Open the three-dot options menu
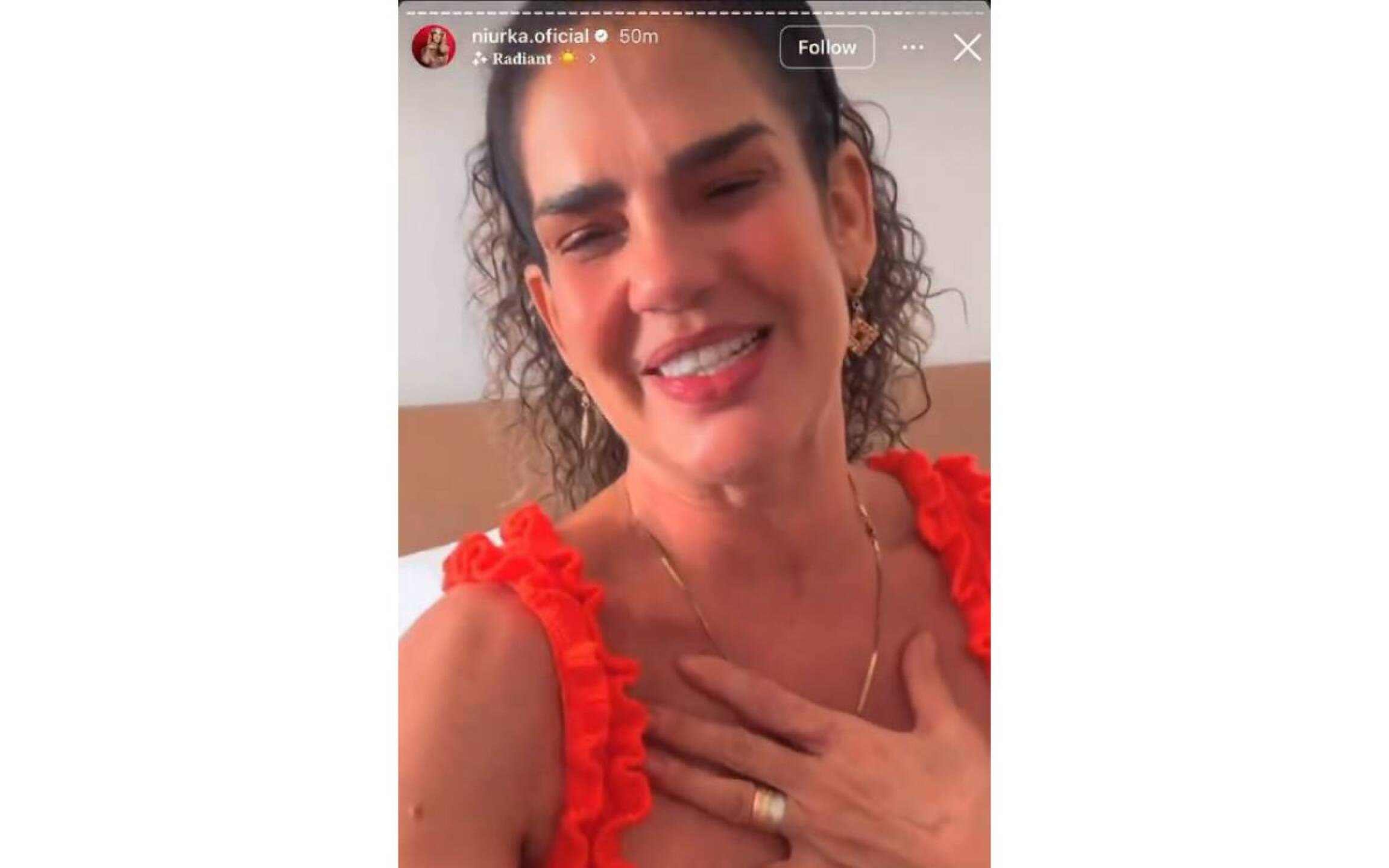This screenshot has width=1389, height=868. coord(913,47)
